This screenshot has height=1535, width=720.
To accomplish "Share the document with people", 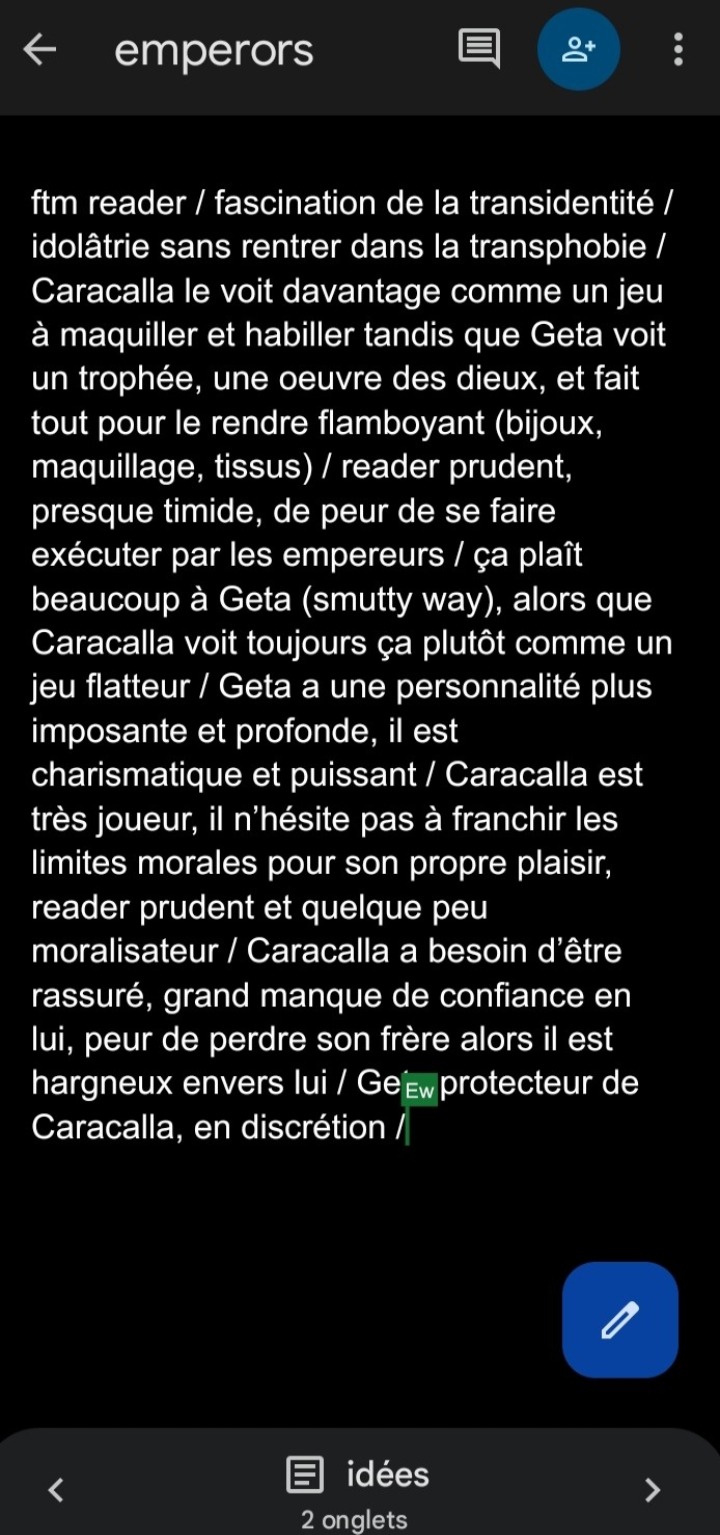I will 578,49.
